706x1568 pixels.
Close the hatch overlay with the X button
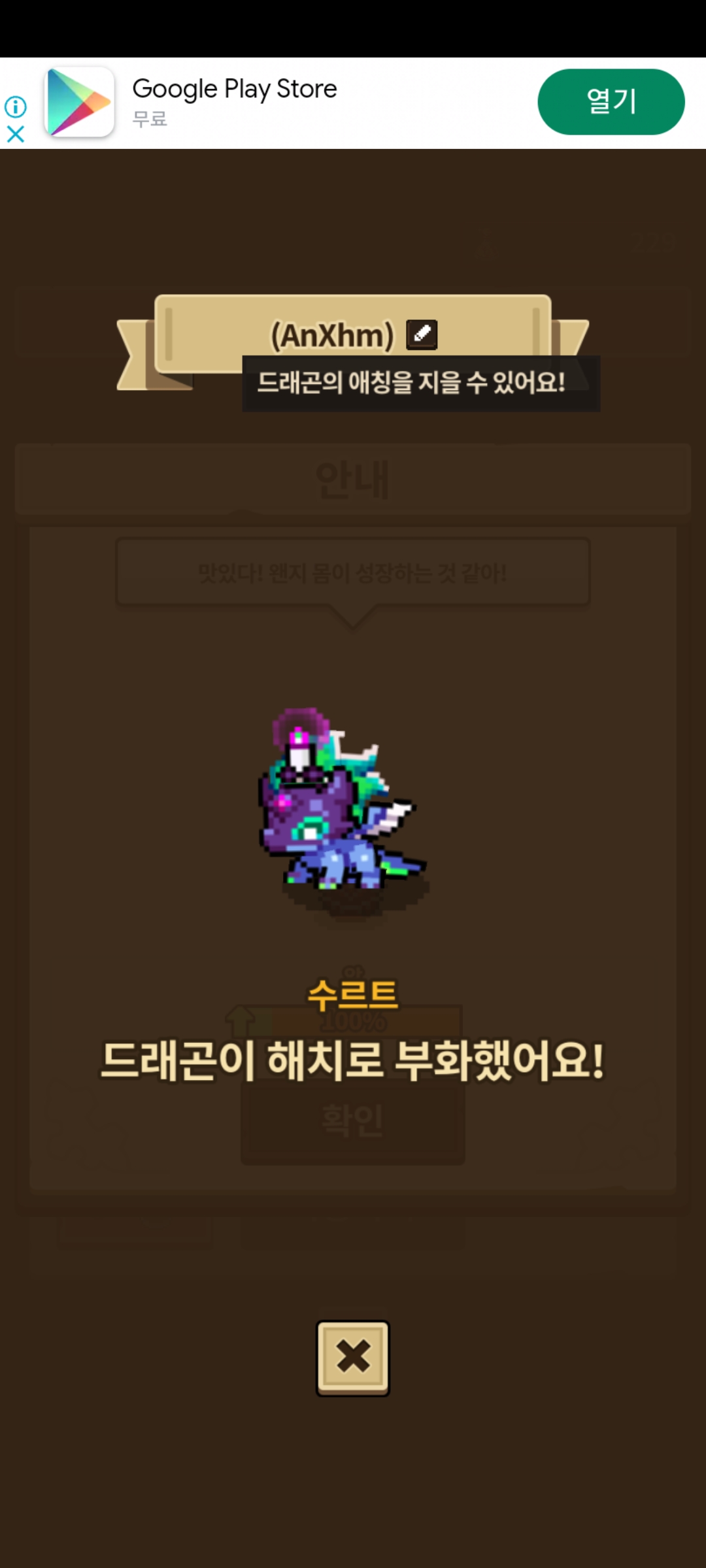353,1358
